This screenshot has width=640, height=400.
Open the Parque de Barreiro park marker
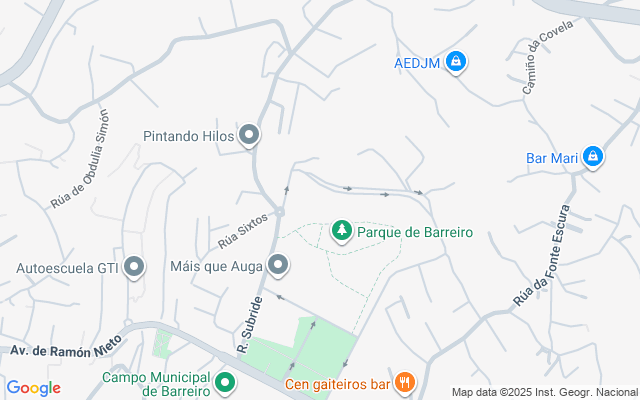[342, 232]
